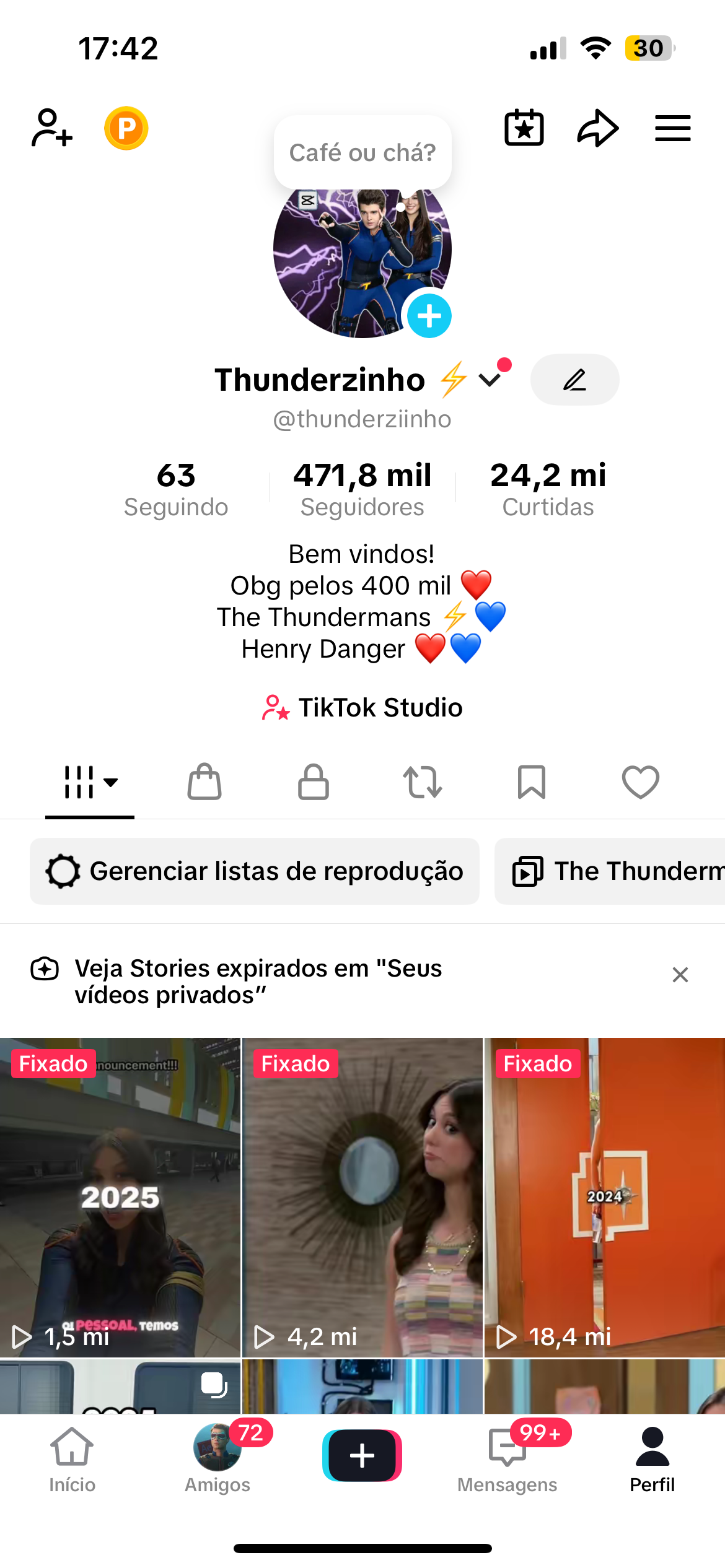Tap the blue plus on profile photo
The width and height of the screenshot is (725, 1568).
[x=429, y=316]
